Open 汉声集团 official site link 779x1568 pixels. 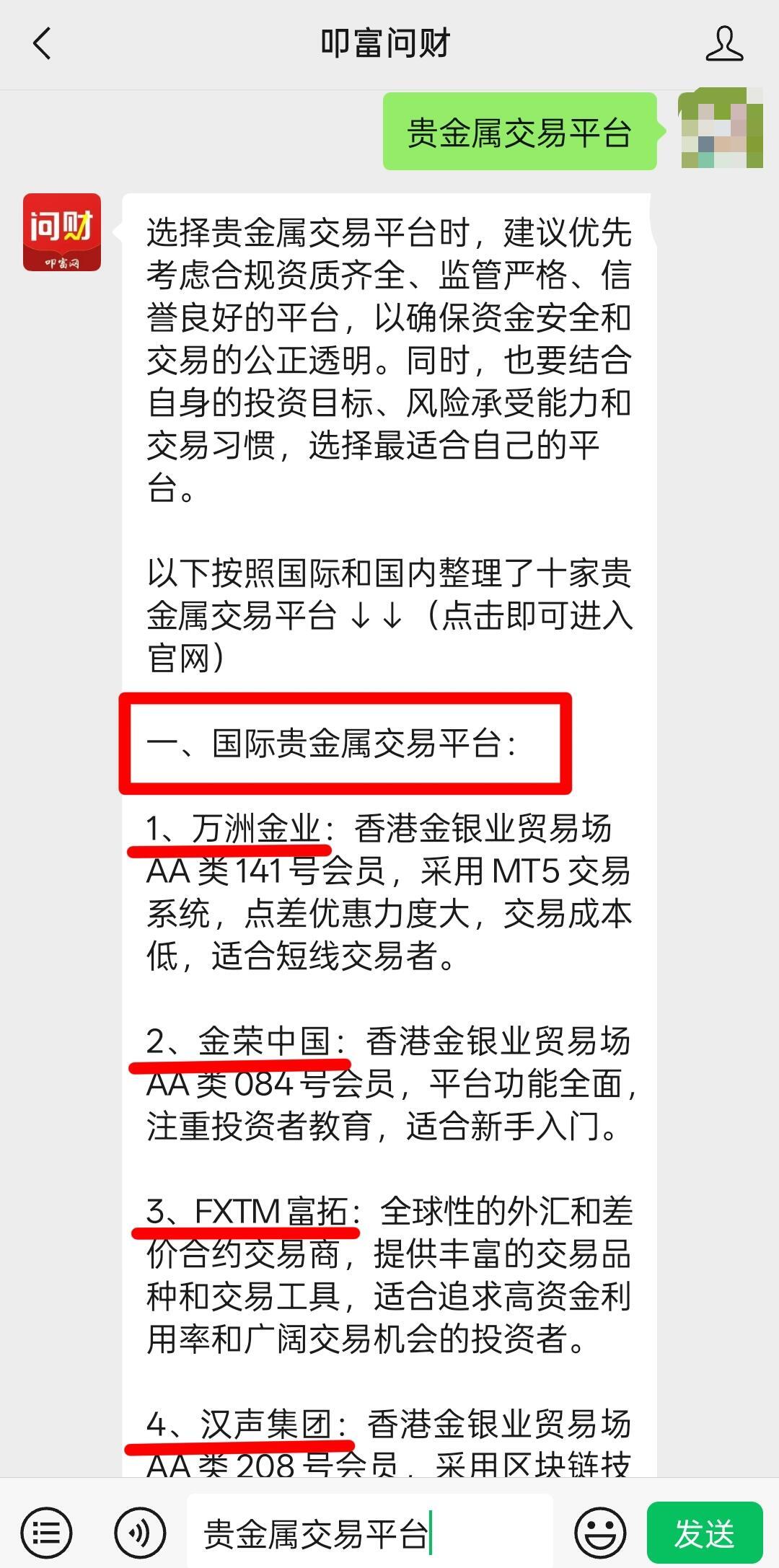pyautogui.click(x=265, y=1425)
